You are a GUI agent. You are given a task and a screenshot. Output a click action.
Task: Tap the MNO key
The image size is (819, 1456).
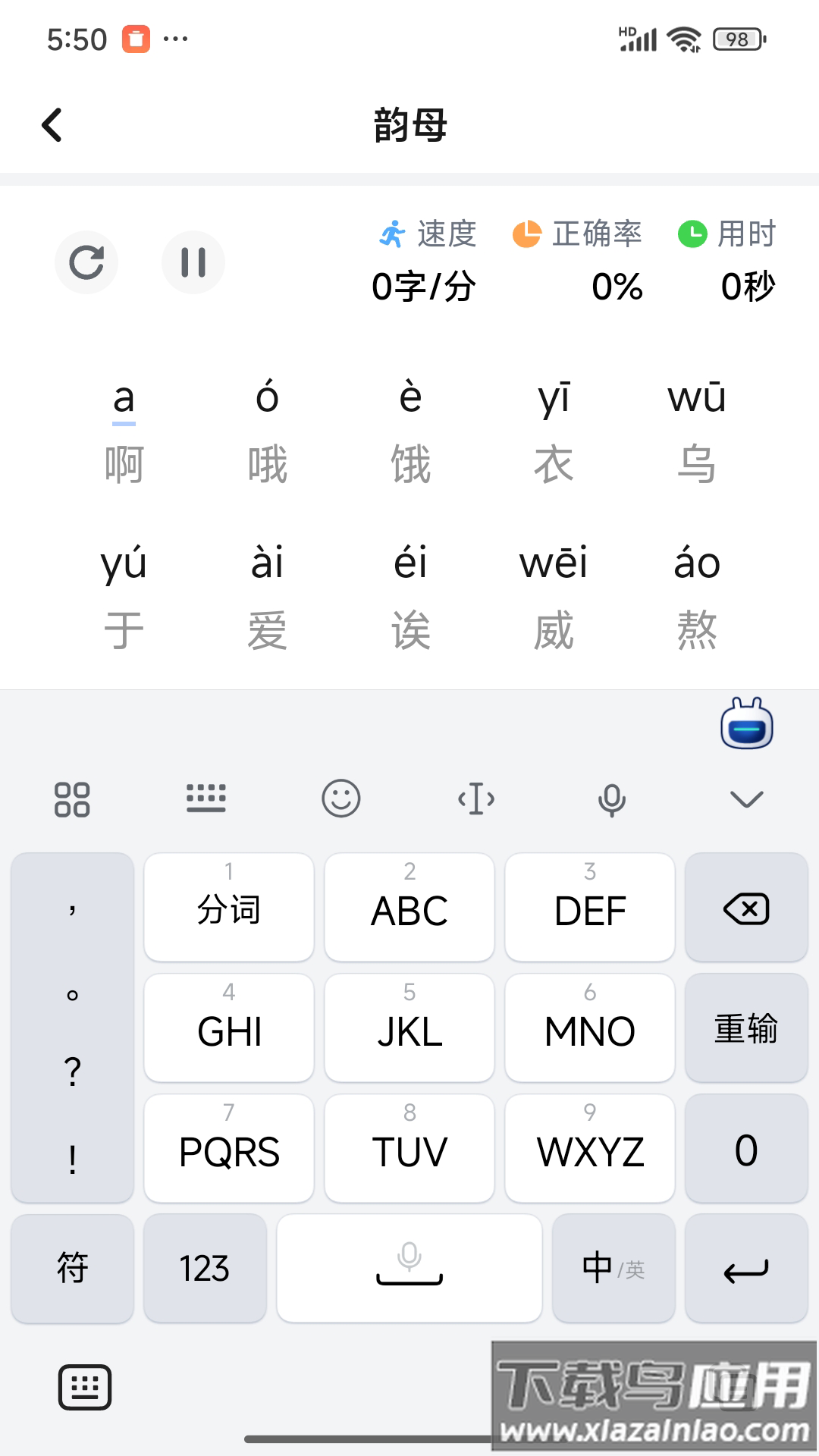pyautogui.click(x=590, y=1028)
